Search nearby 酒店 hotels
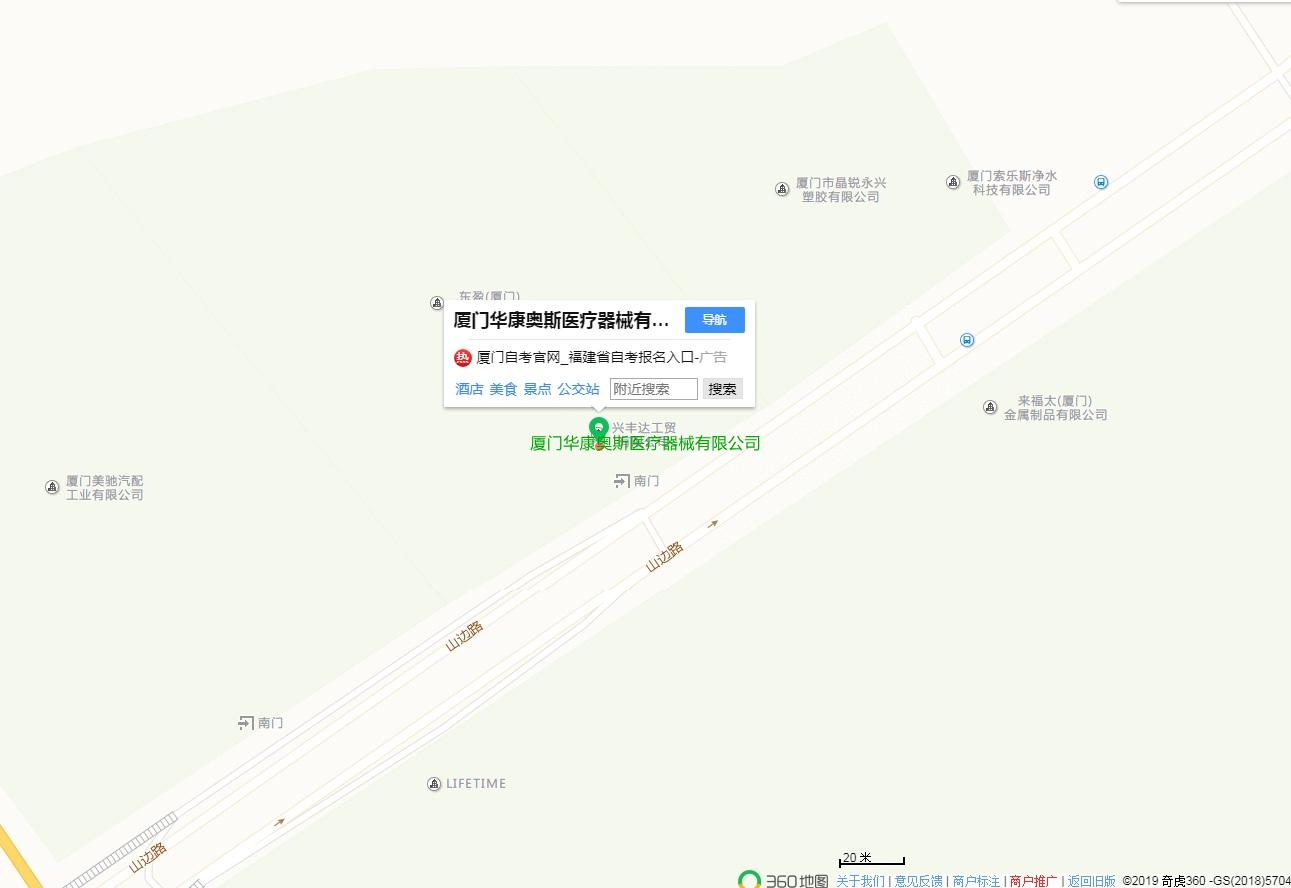This screenshot has height=888, width=1291. pos(469,389)
